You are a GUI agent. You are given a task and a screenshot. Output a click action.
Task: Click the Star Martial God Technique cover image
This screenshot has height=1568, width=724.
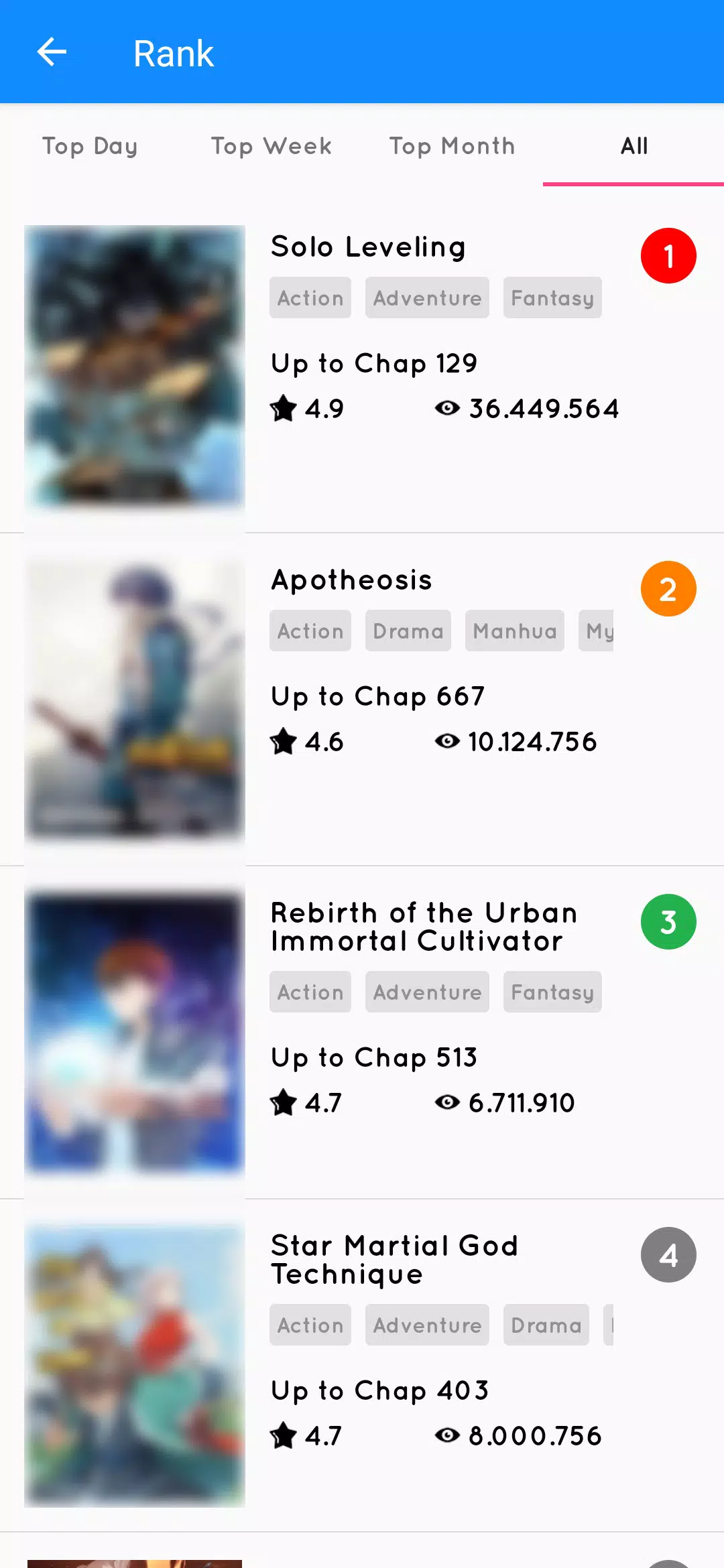134,1367
